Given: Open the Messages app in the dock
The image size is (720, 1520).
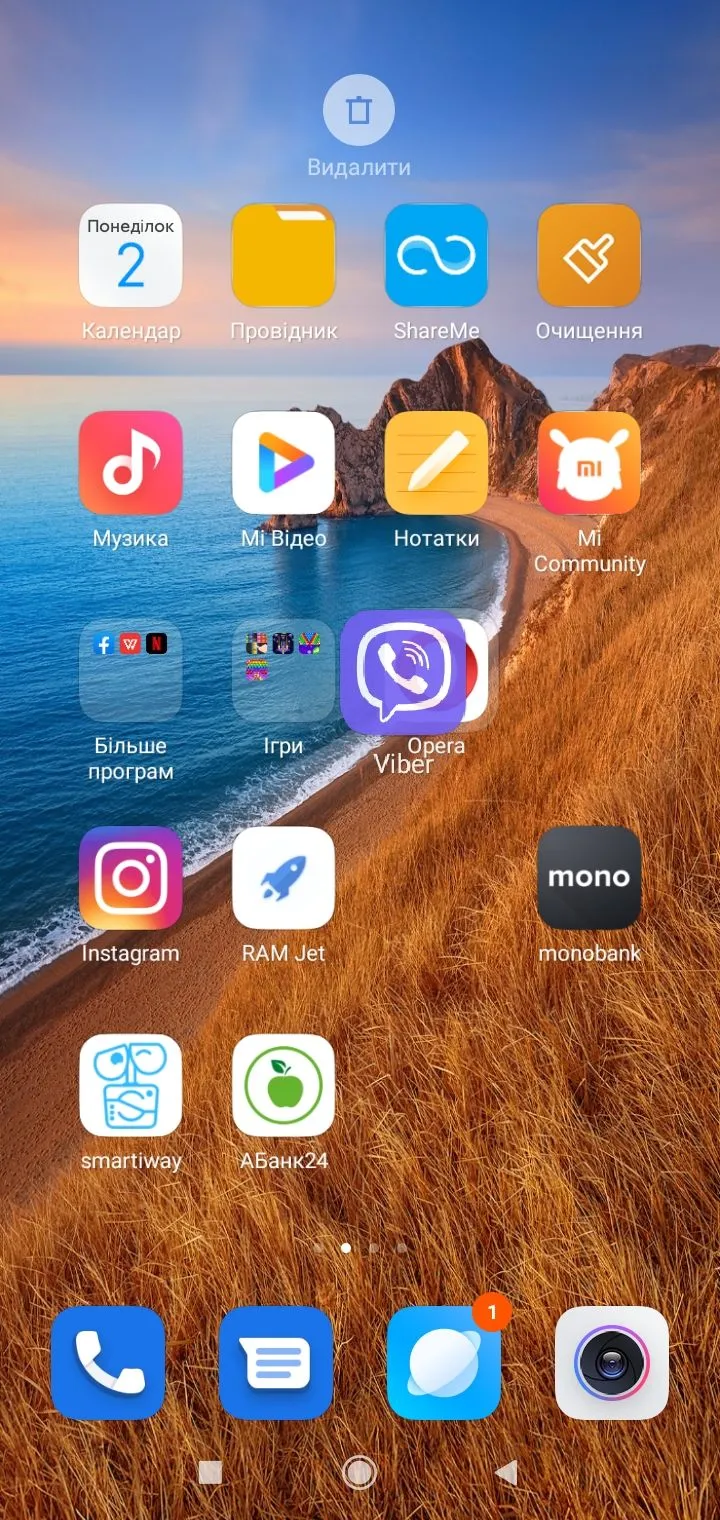Looking at the screenshot, I should (276, 1363).
